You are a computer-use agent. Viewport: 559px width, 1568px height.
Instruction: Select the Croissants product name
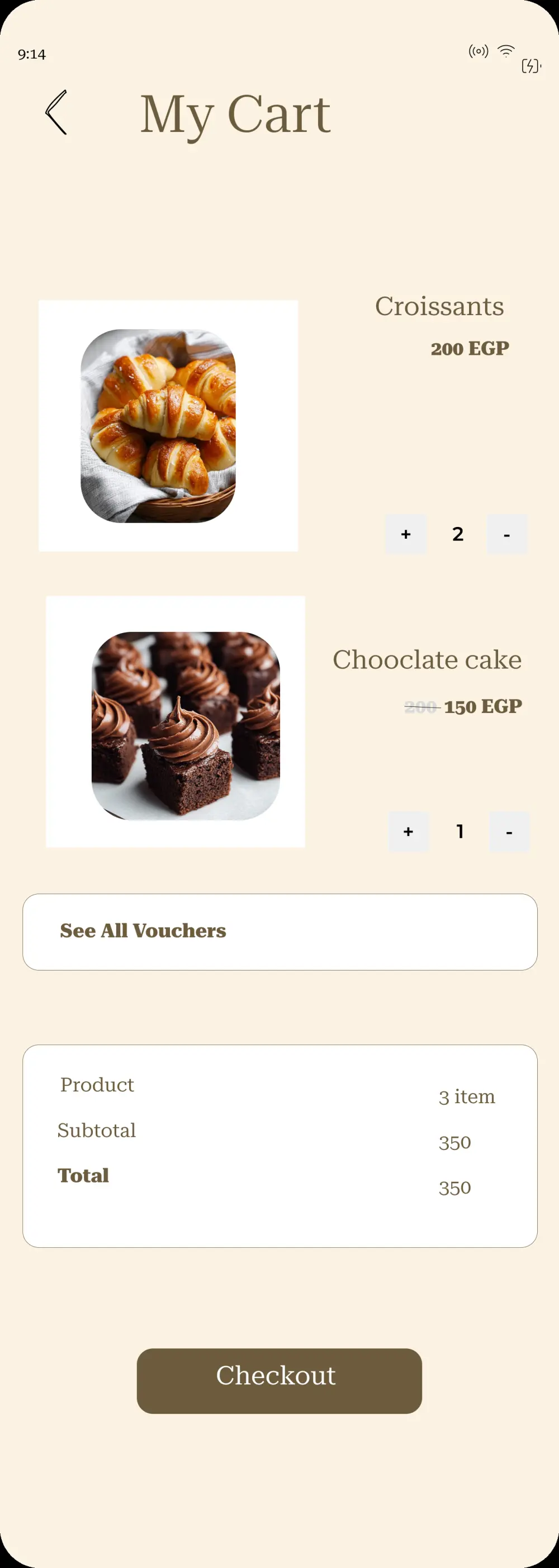[439, 306]
